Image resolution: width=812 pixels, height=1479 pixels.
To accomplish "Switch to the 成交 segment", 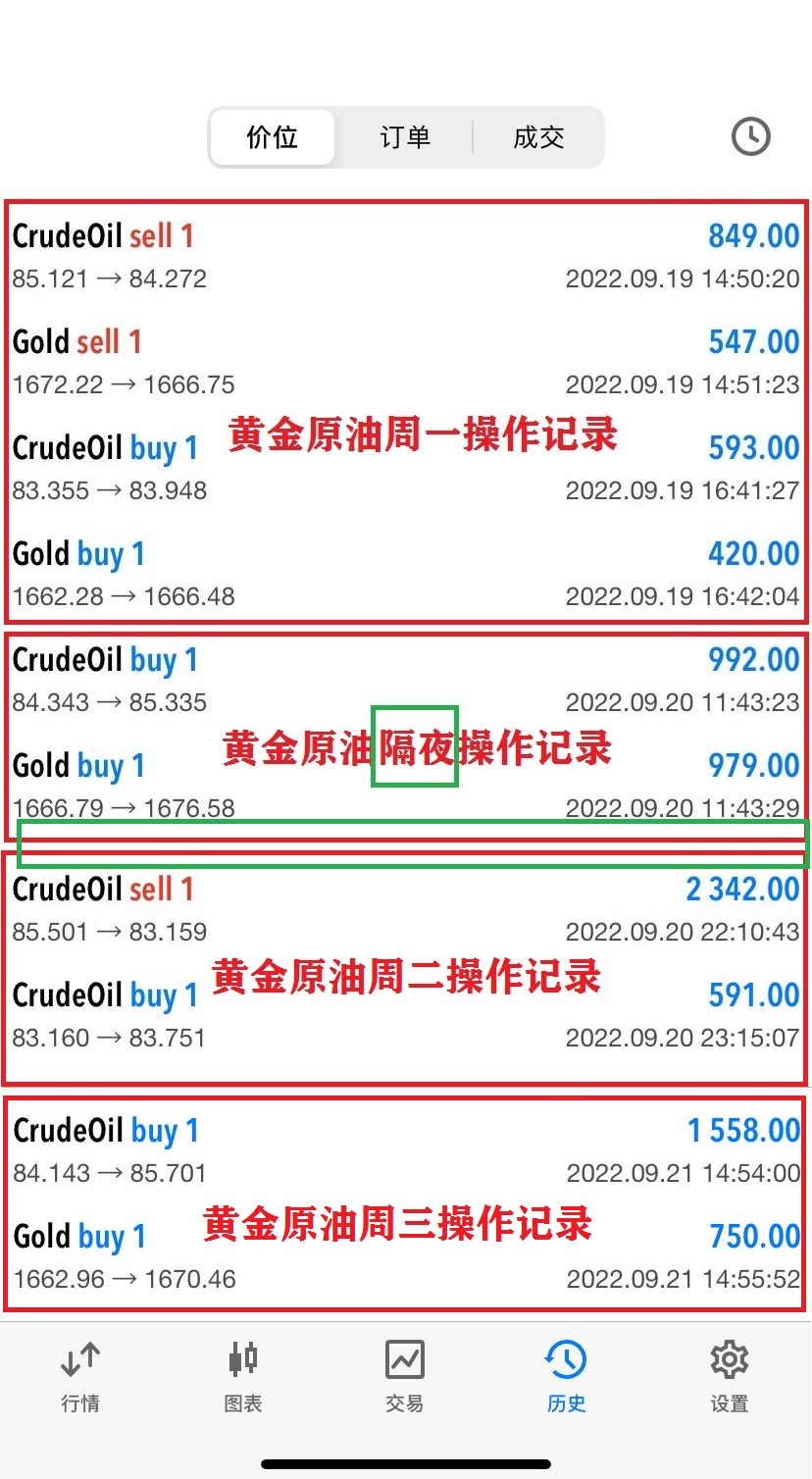I will pos(538,137).
